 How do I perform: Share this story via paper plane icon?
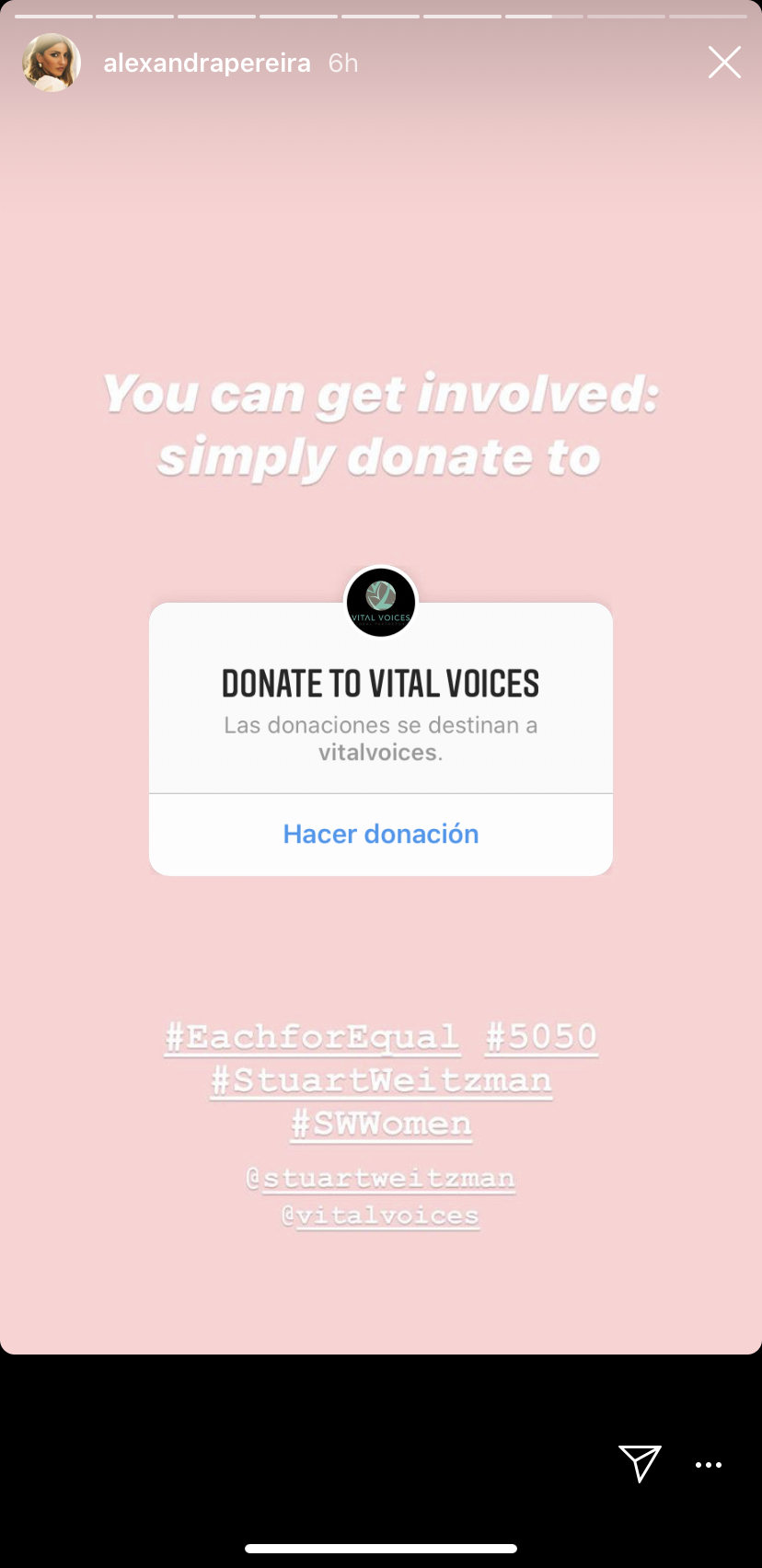point(640,1463)
